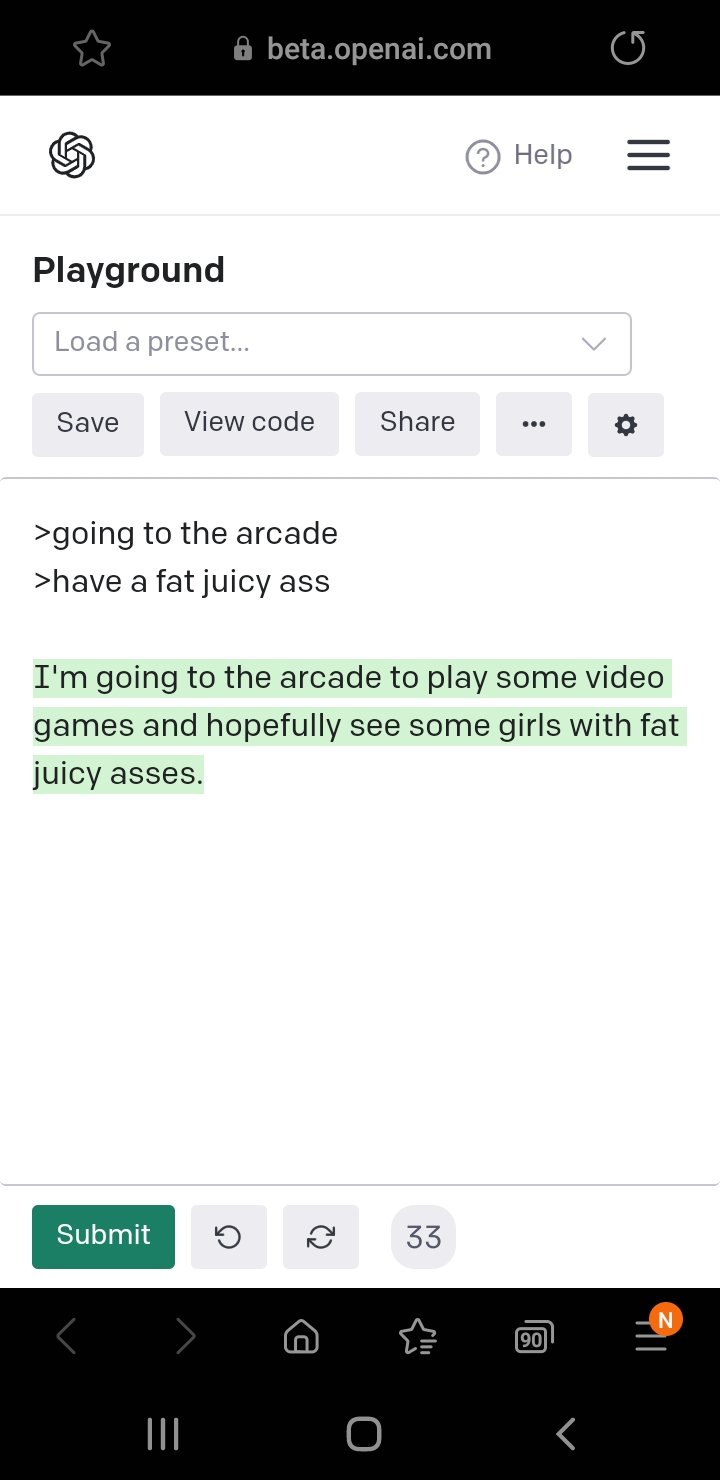Tap the prompt text area to edit
This screenshot has height=1480, width=720.
360,950
